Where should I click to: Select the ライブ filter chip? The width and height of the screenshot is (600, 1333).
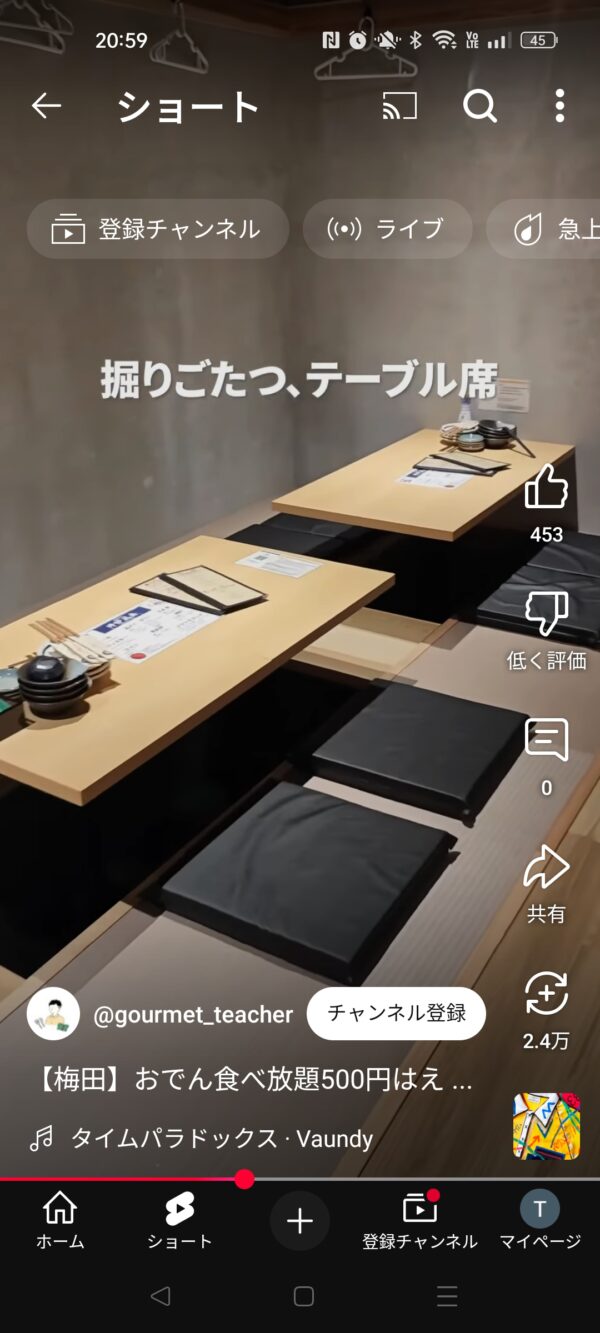click(387, 229)
